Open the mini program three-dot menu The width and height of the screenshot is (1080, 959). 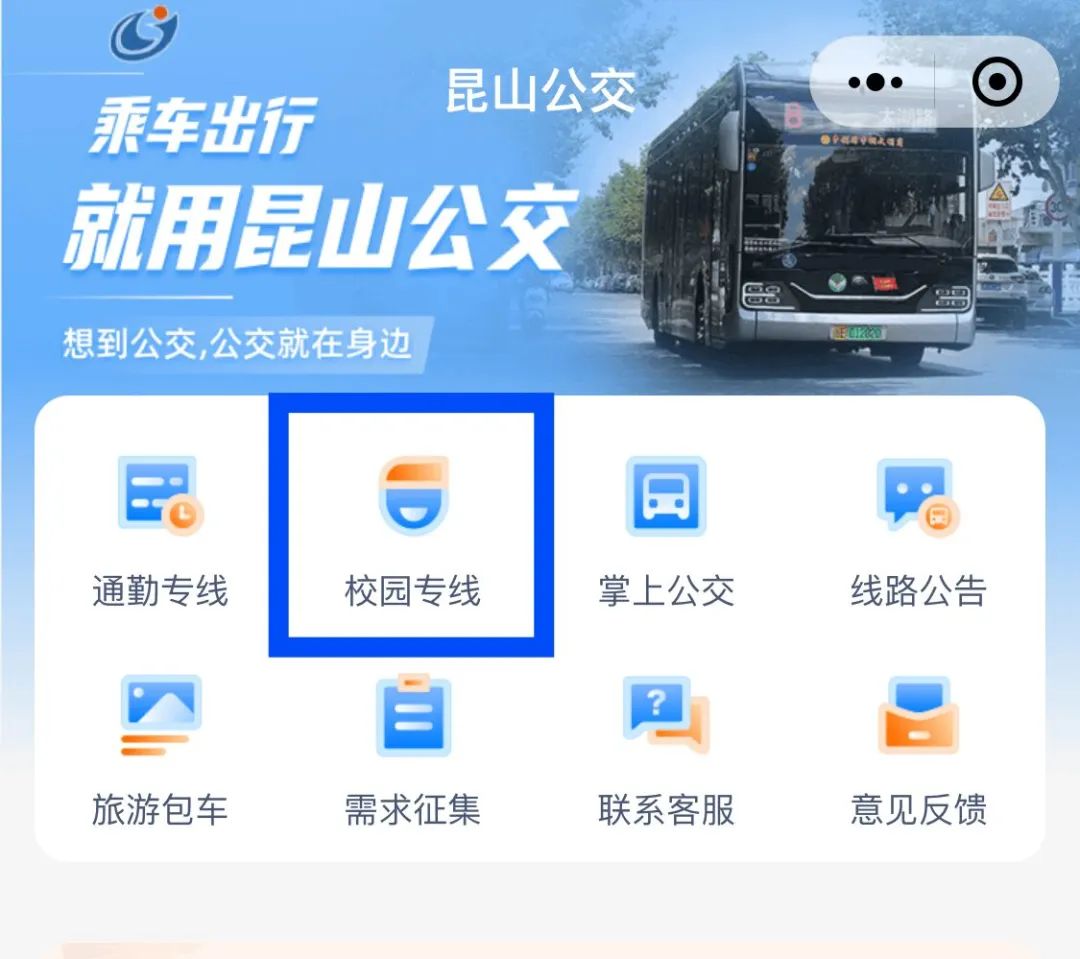tap(875, 83)
